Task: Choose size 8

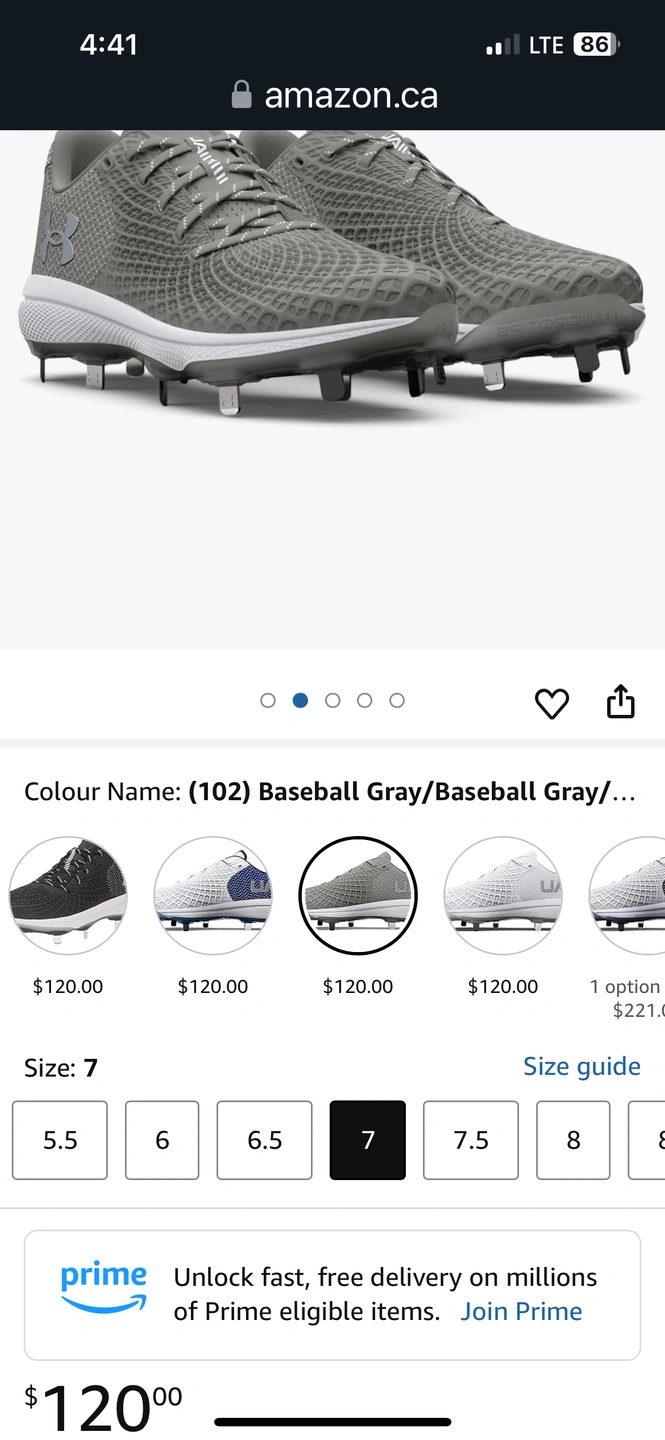Action: click(573, 1140)
